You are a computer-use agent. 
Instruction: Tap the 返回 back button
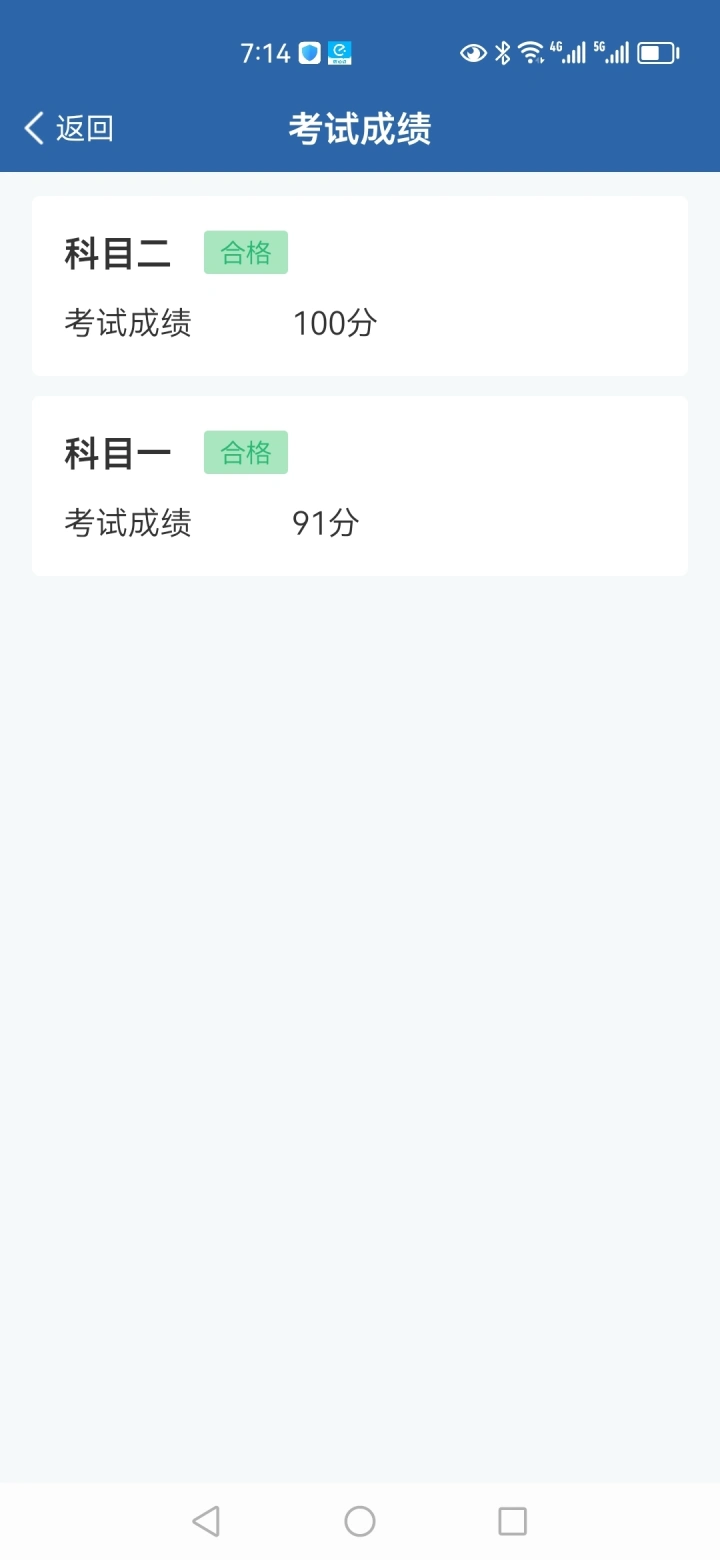(68, 128)
